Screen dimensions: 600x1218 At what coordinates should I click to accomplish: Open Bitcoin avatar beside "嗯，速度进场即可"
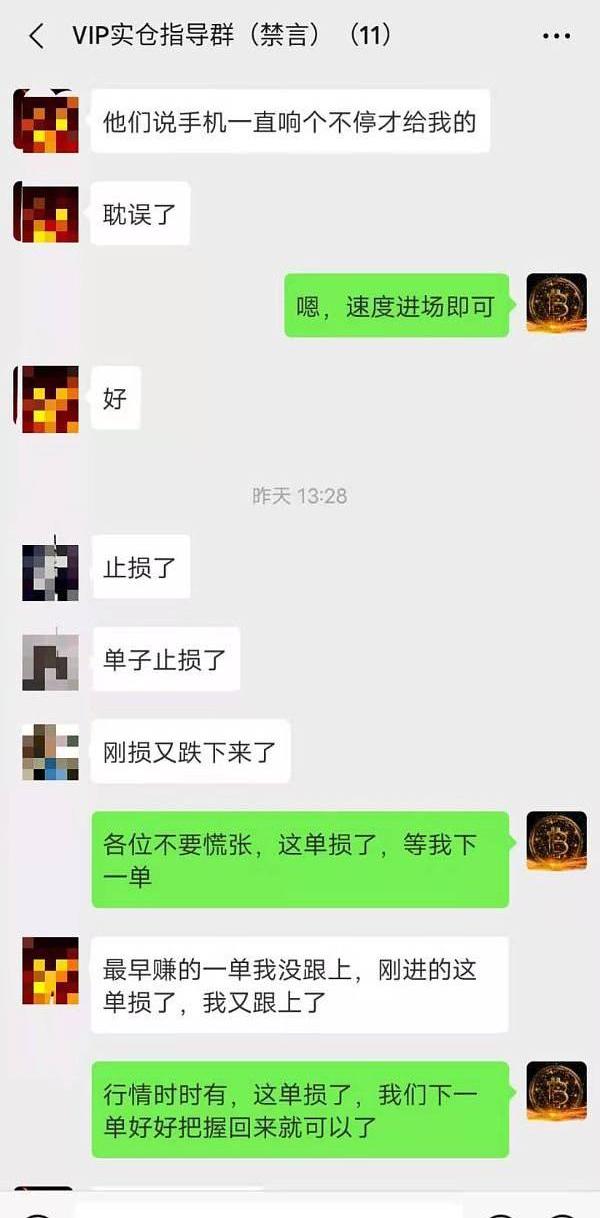click(556, 303)
